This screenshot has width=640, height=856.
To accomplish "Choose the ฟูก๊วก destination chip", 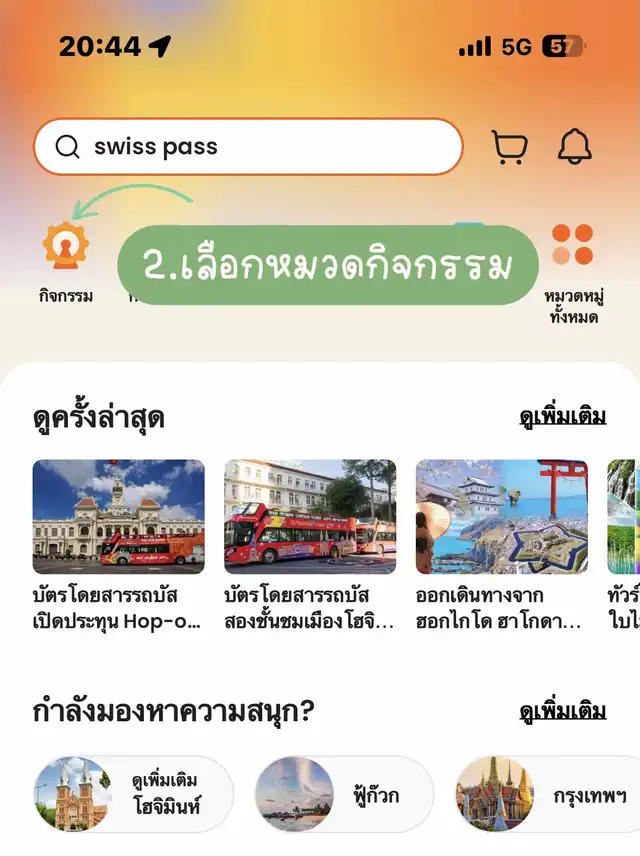I will 344,795.
